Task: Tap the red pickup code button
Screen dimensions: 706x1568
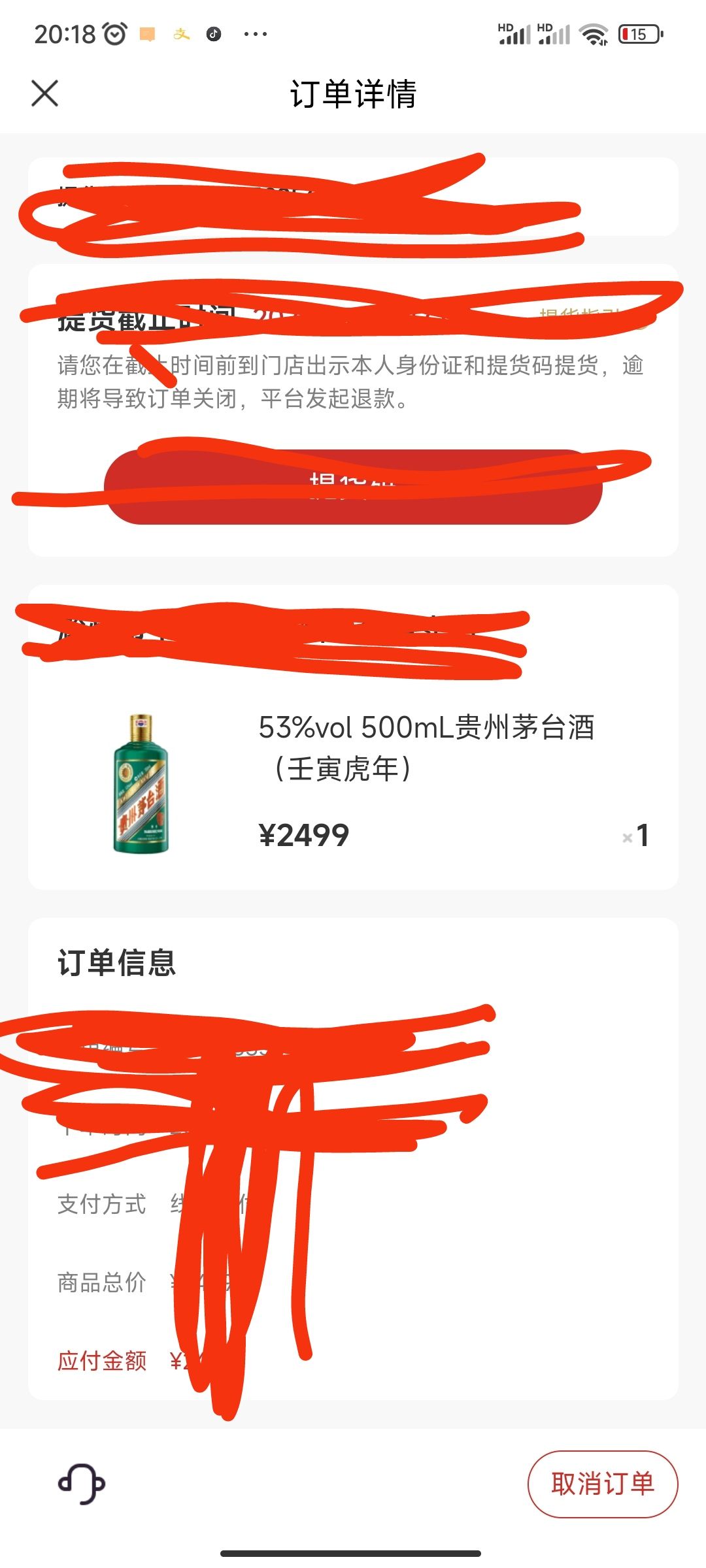Action: coord(353,487)
